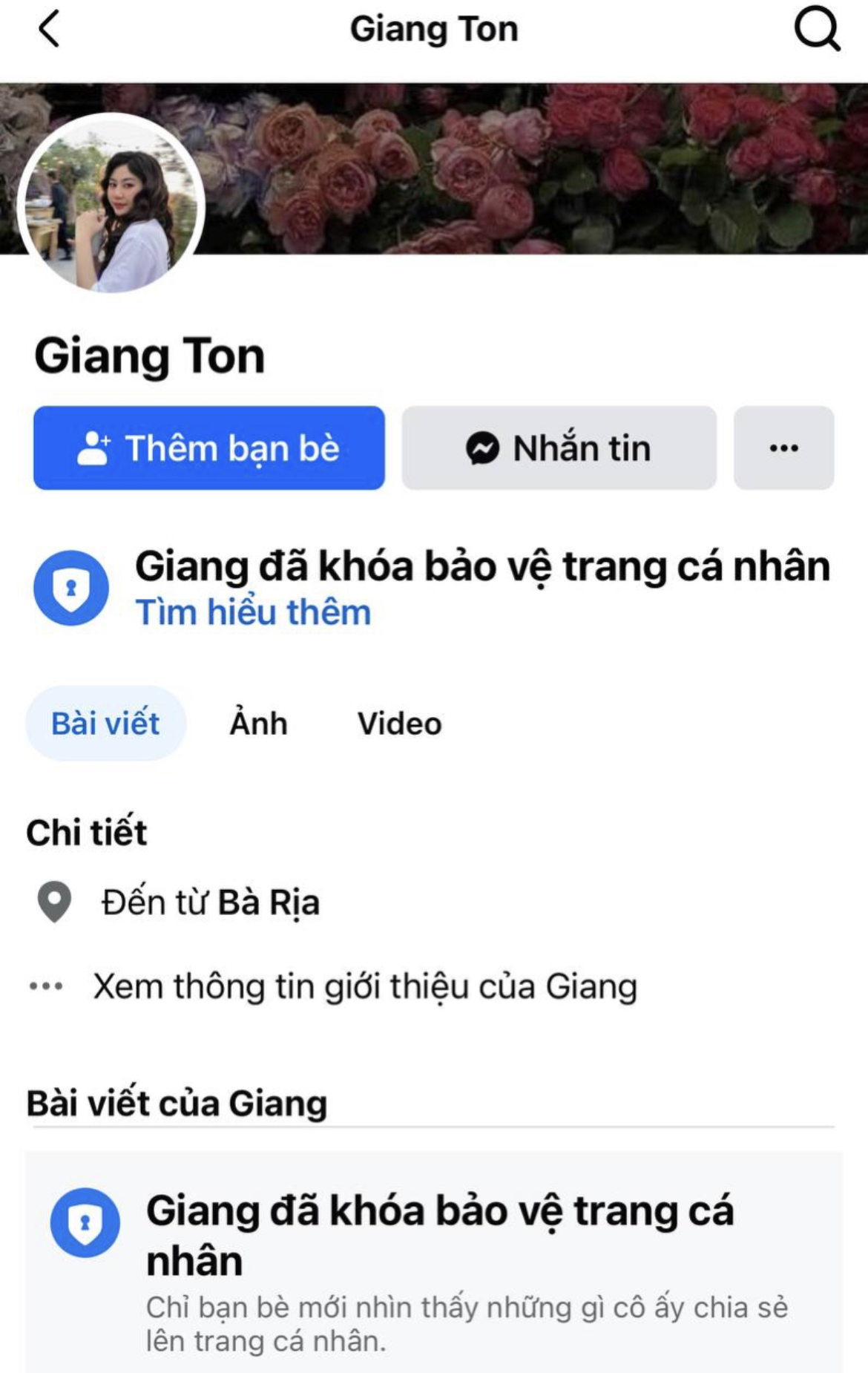The width and height of the screenshot is (868, 1373).
Task: Tap the Thêm bạn bè button
Action: pos(208,448)
